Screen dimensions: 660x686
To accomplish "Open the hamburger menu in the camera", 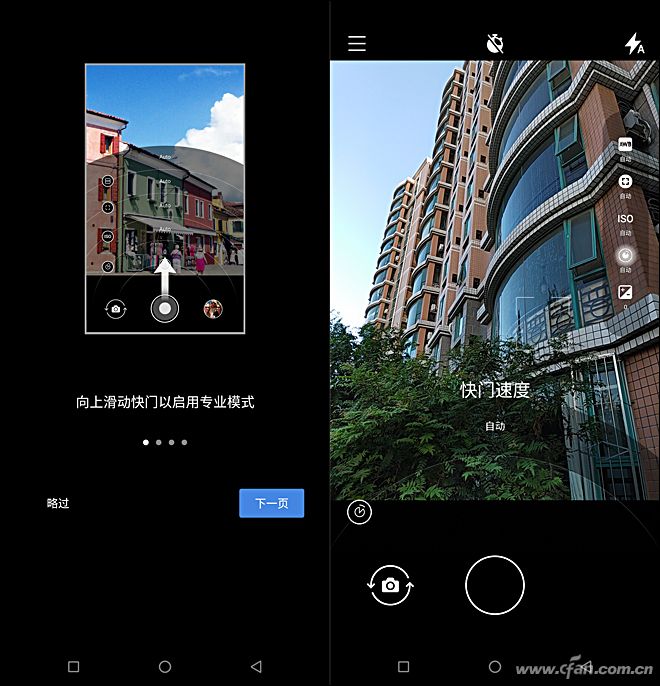I will click(357, 44).
